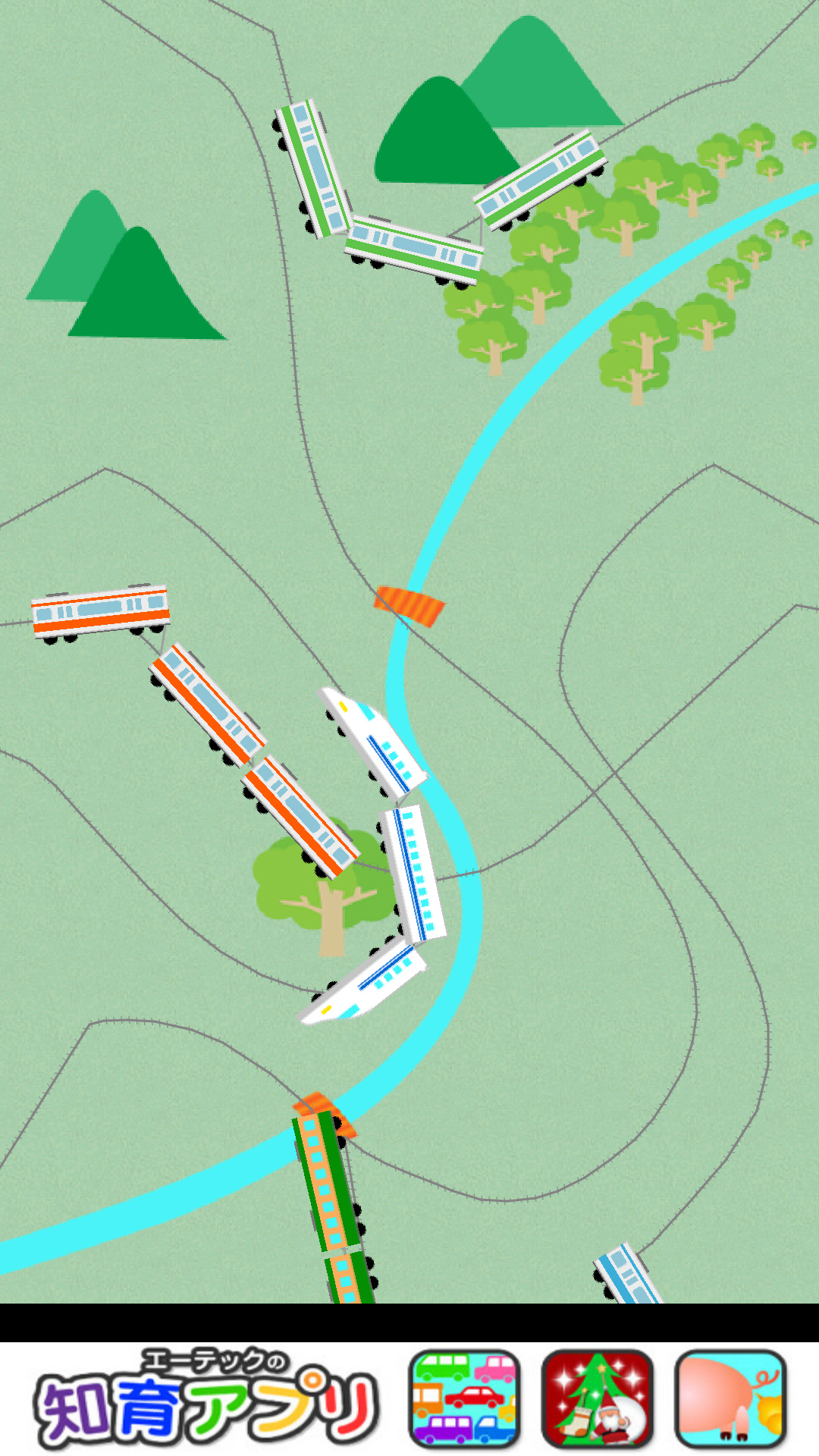Open the Christmas Santa app icon

[598, 1399]
